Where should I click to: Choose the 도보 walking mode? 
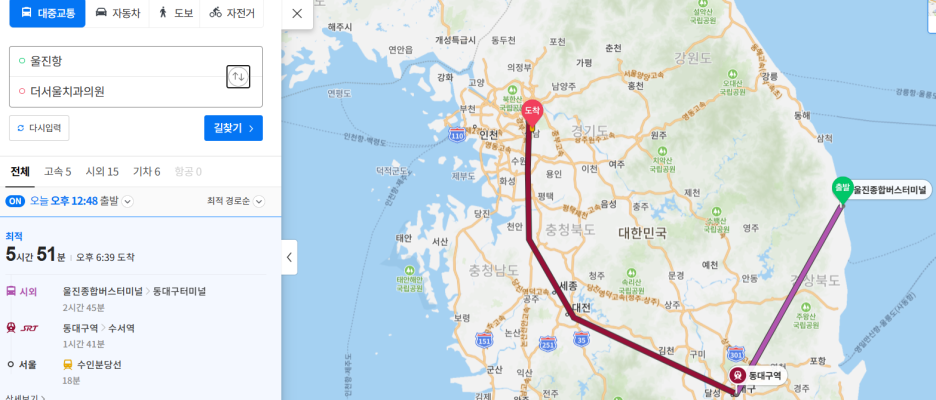(176, 13)
